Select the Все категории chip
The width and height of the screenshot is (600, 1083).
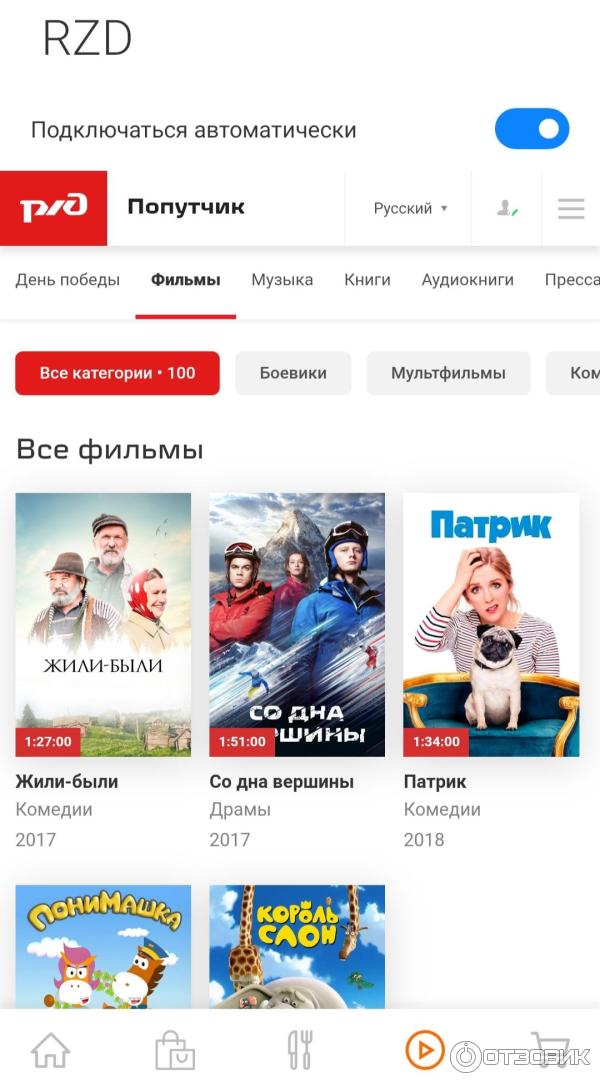117,373
